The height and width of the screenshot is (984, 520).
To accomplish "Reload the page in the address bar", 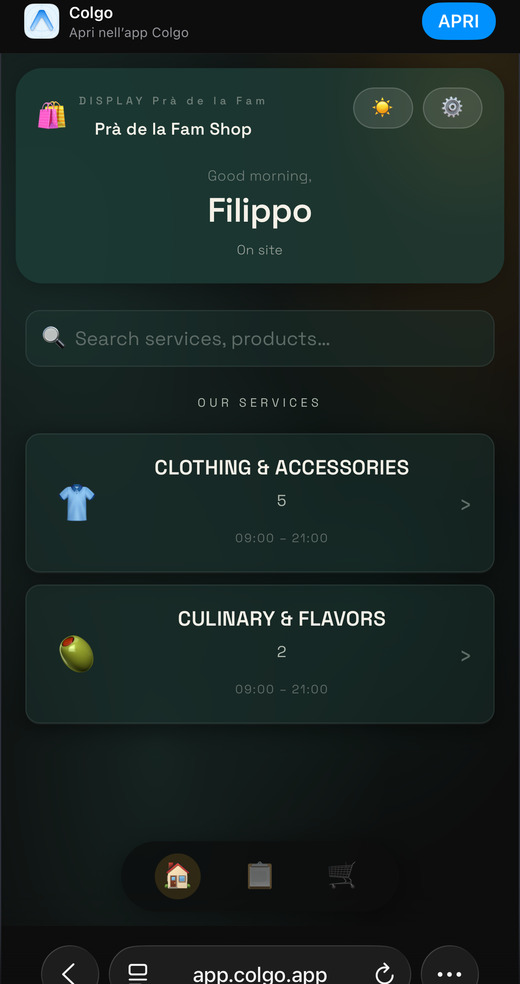I will pyautogui.click(x=384, y=974).
